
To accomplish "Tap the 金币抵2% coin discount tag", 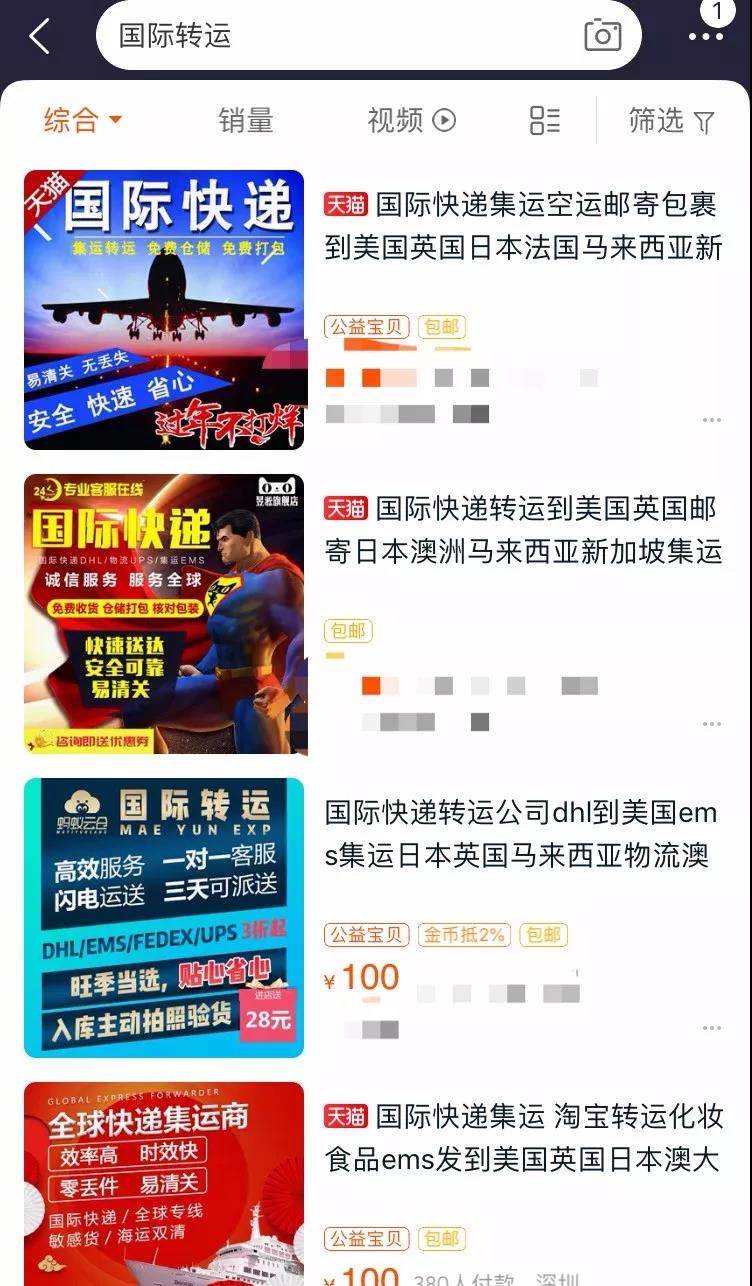I will 464,934.
